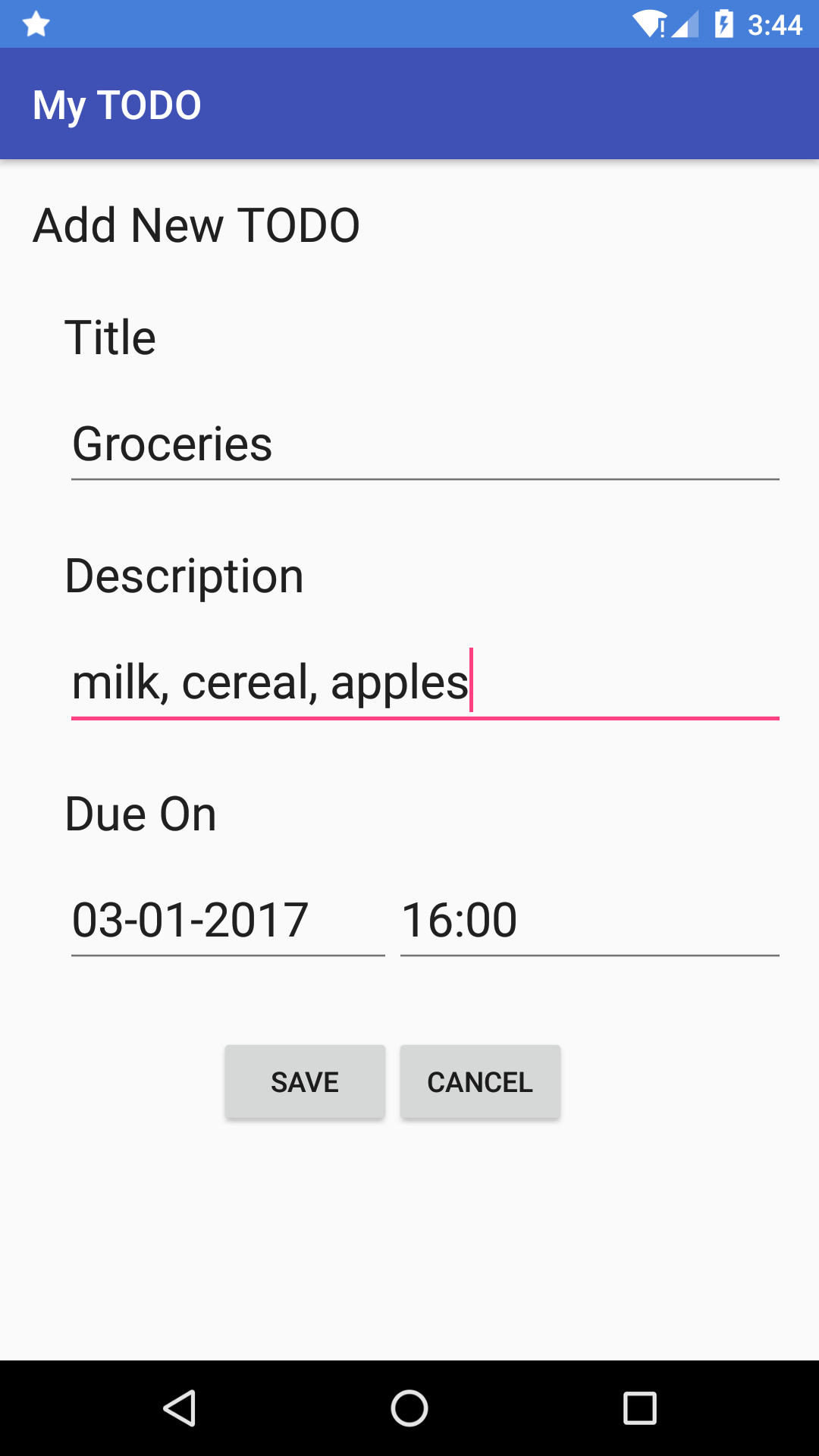The height and width of the screenshot is (1456, 819).
Task: Go to the home screen
Action: point(409,1408)
